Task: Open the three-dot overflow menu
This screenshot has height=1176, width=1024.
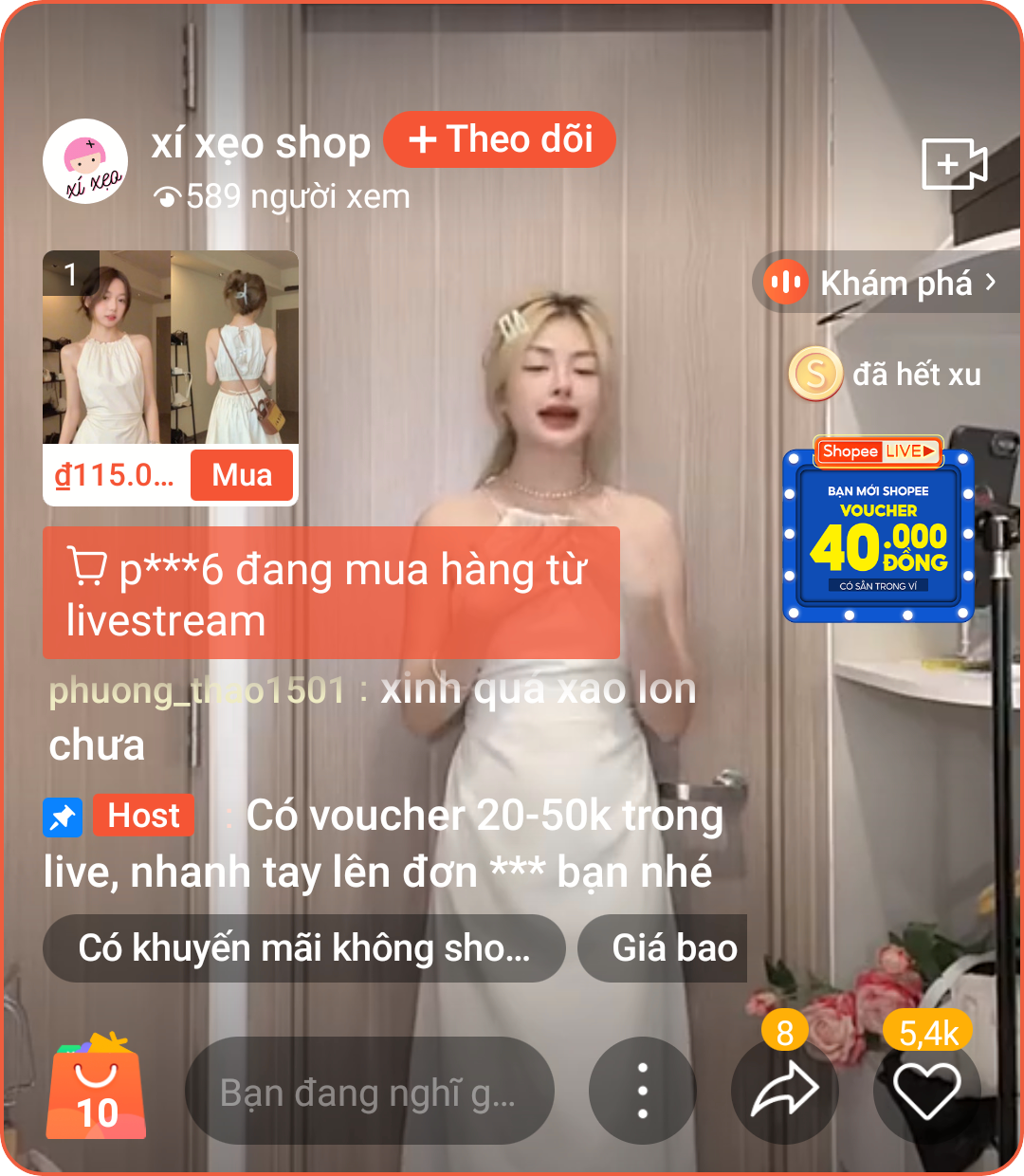Action: 643,1091
